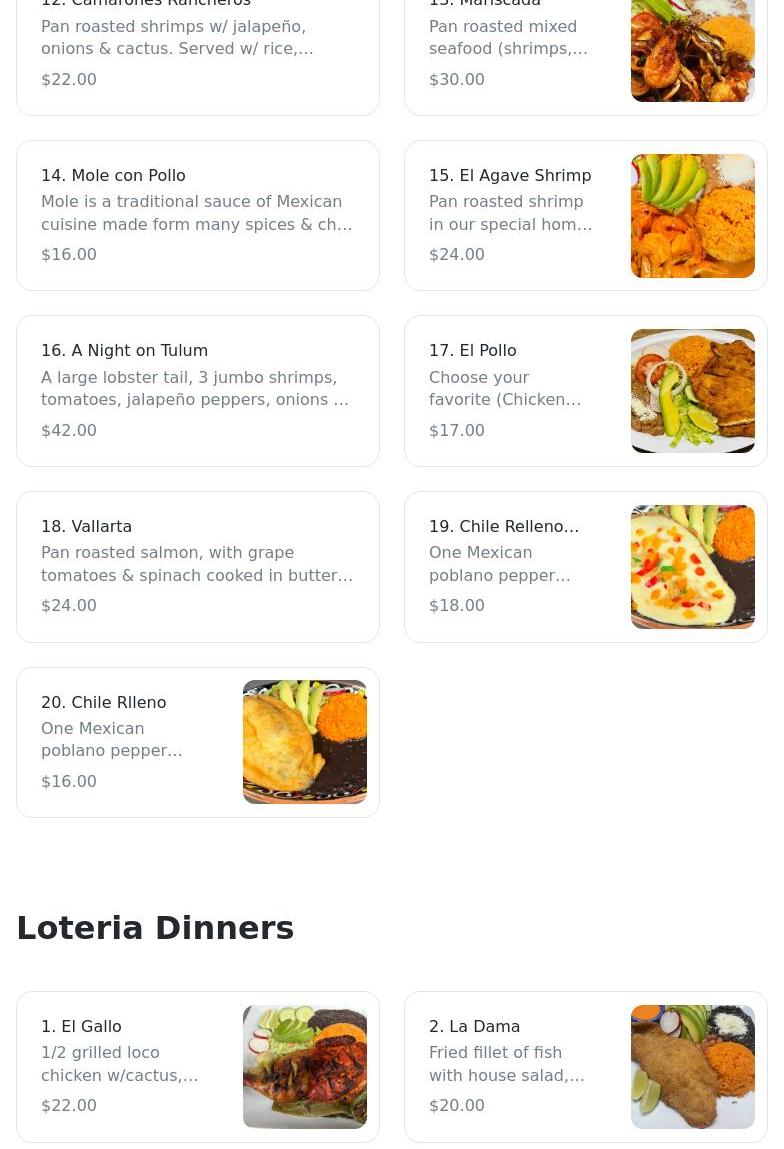The image size is (784, 1149).
Task: Open 14. Mole con Pollo
Action: click(x=198, y=215)
